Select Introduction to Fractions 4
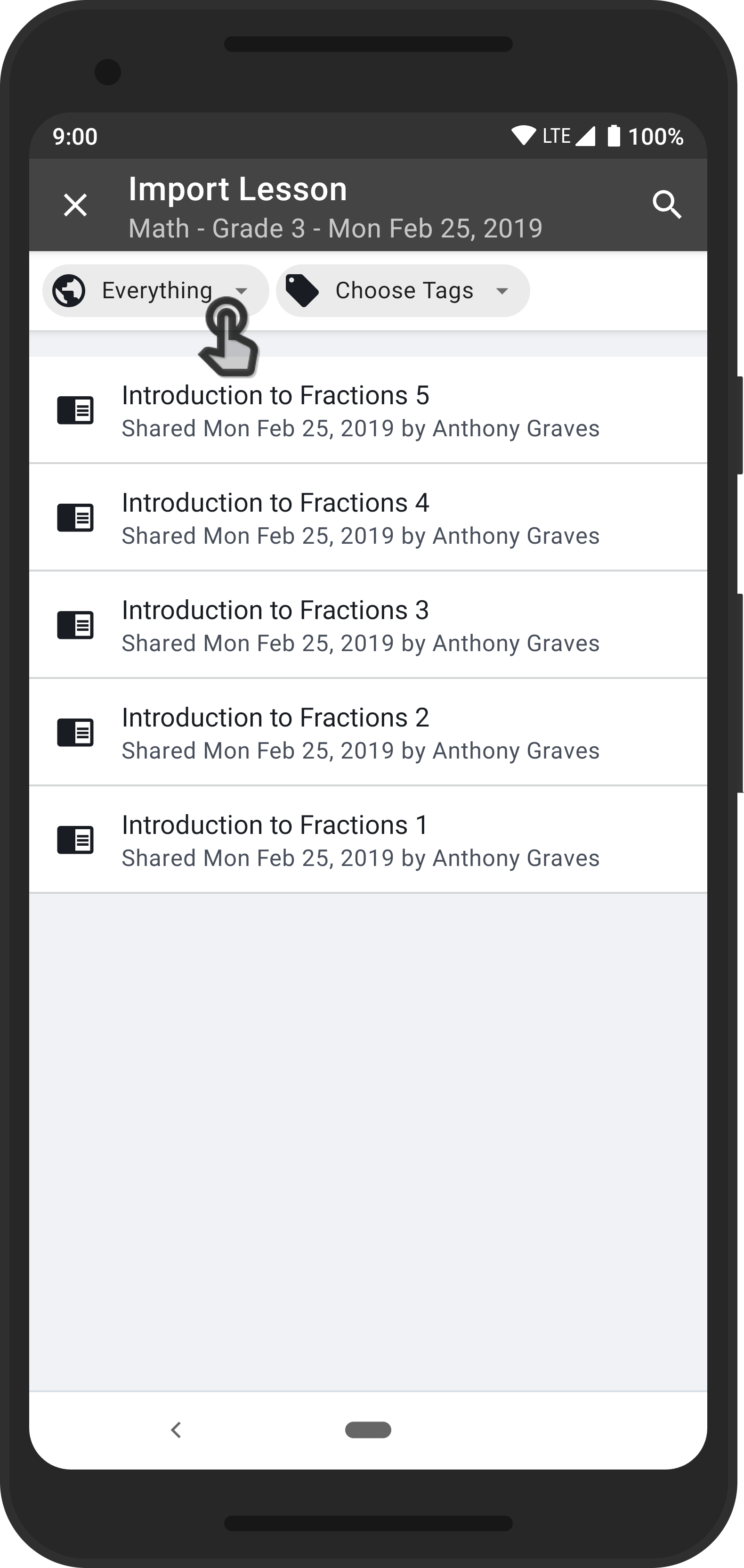 pyautogui.click(x=368, y=517)
